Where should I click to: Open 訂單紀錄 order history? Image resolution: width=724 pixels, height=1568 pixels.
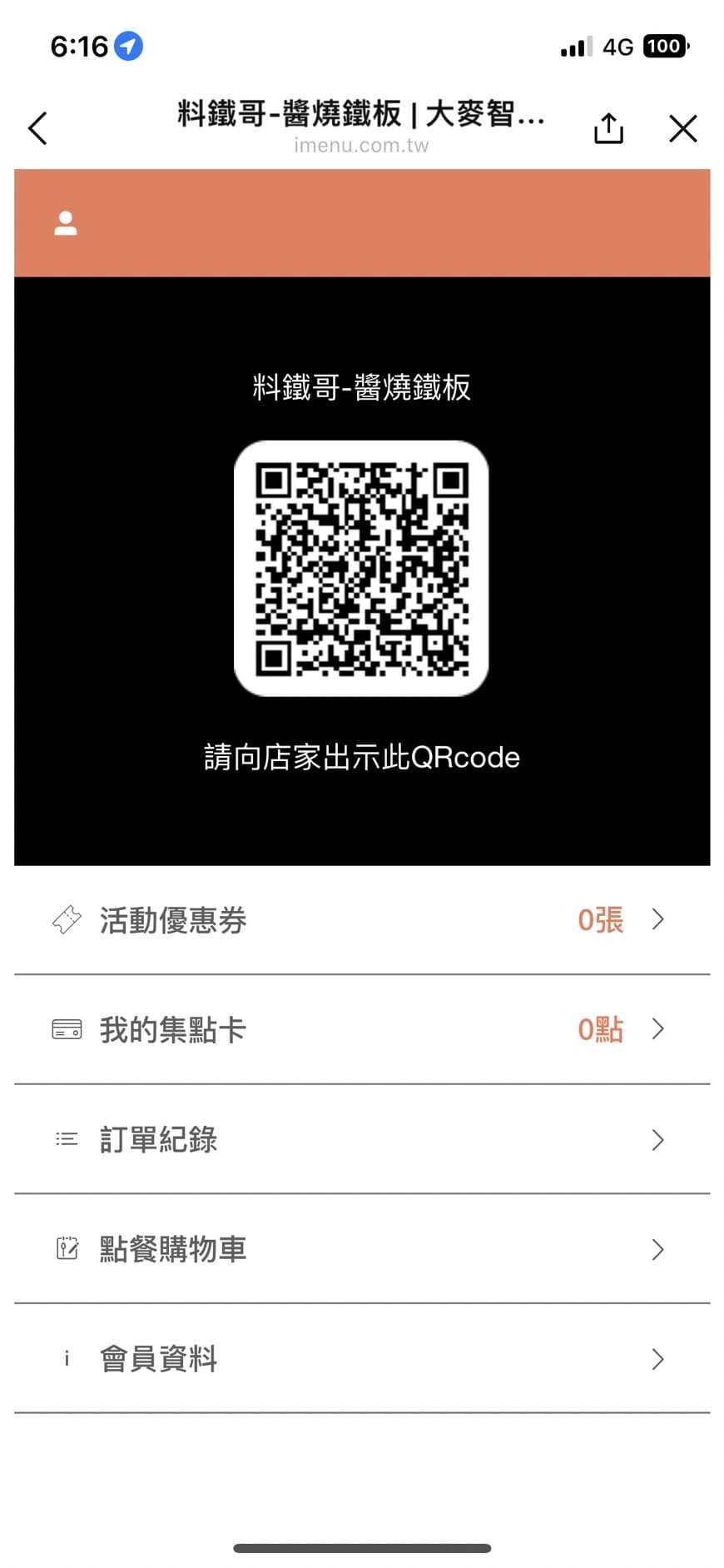pyautogui.click(x=362, y=1139)
